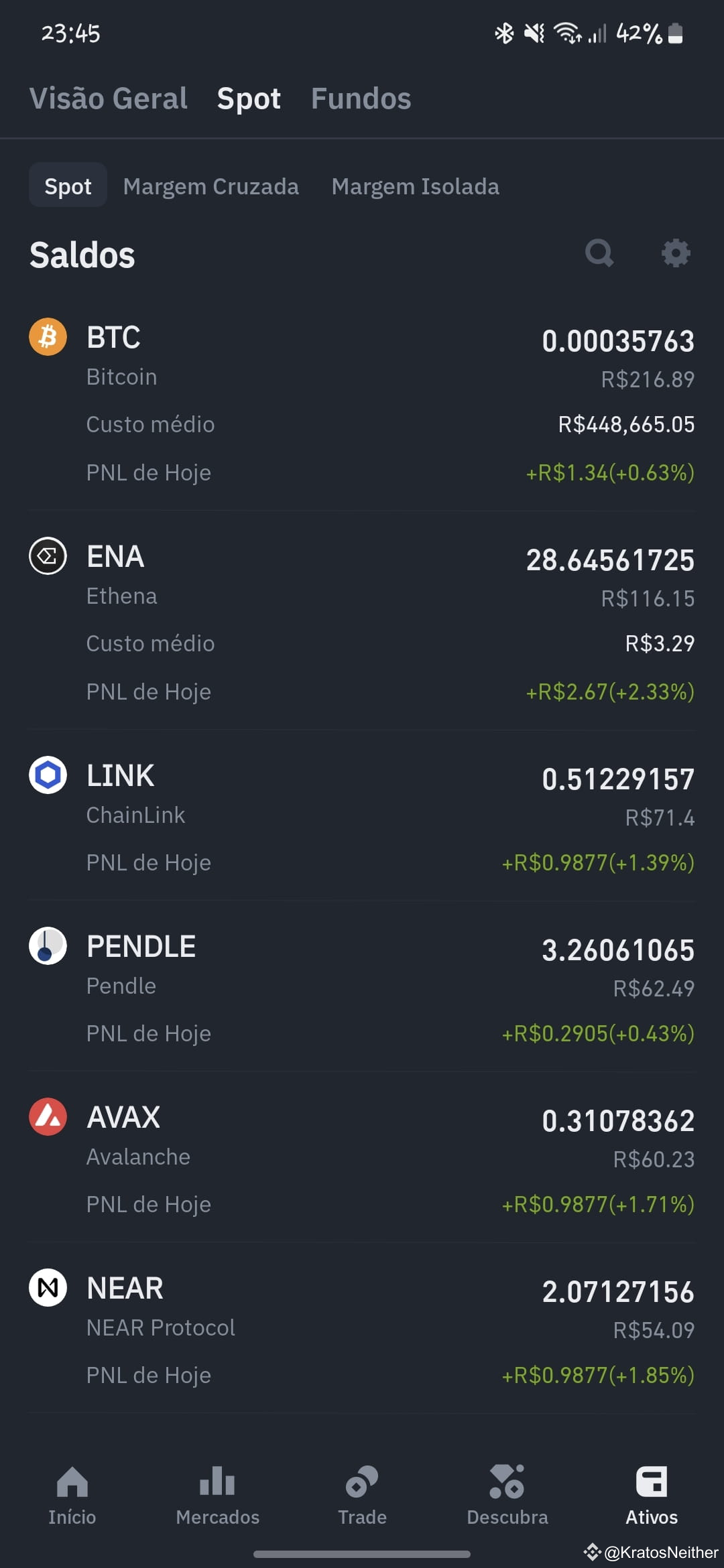Open the Mercados tab
This screenshot has height=1568, width=724.
[x=217, y=1496]
